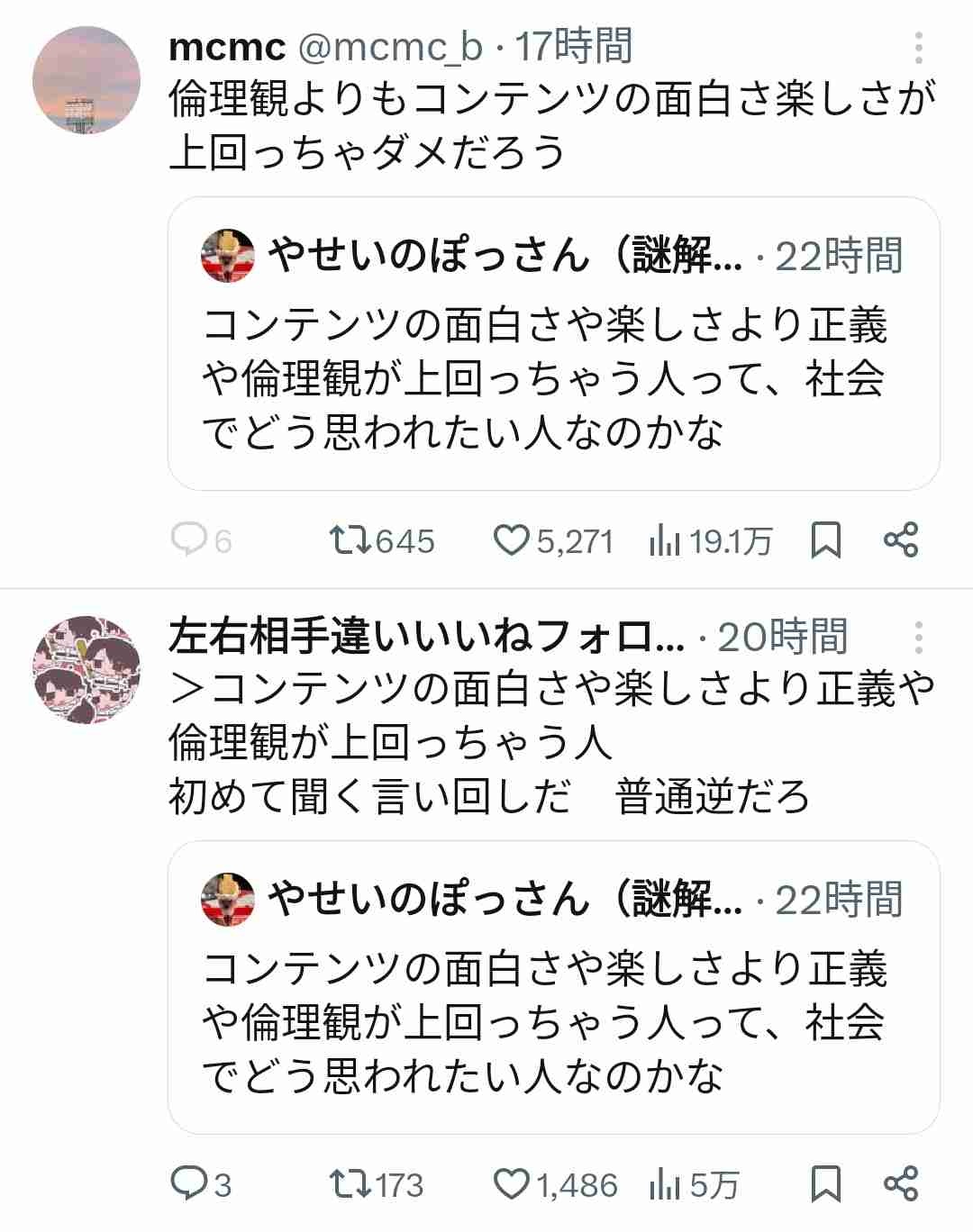Image resolution: width=973 pixels, height=1232 pixels.
Task: Open overflow menu on 左右相手違いいいね's post
Action: [918, 638]
